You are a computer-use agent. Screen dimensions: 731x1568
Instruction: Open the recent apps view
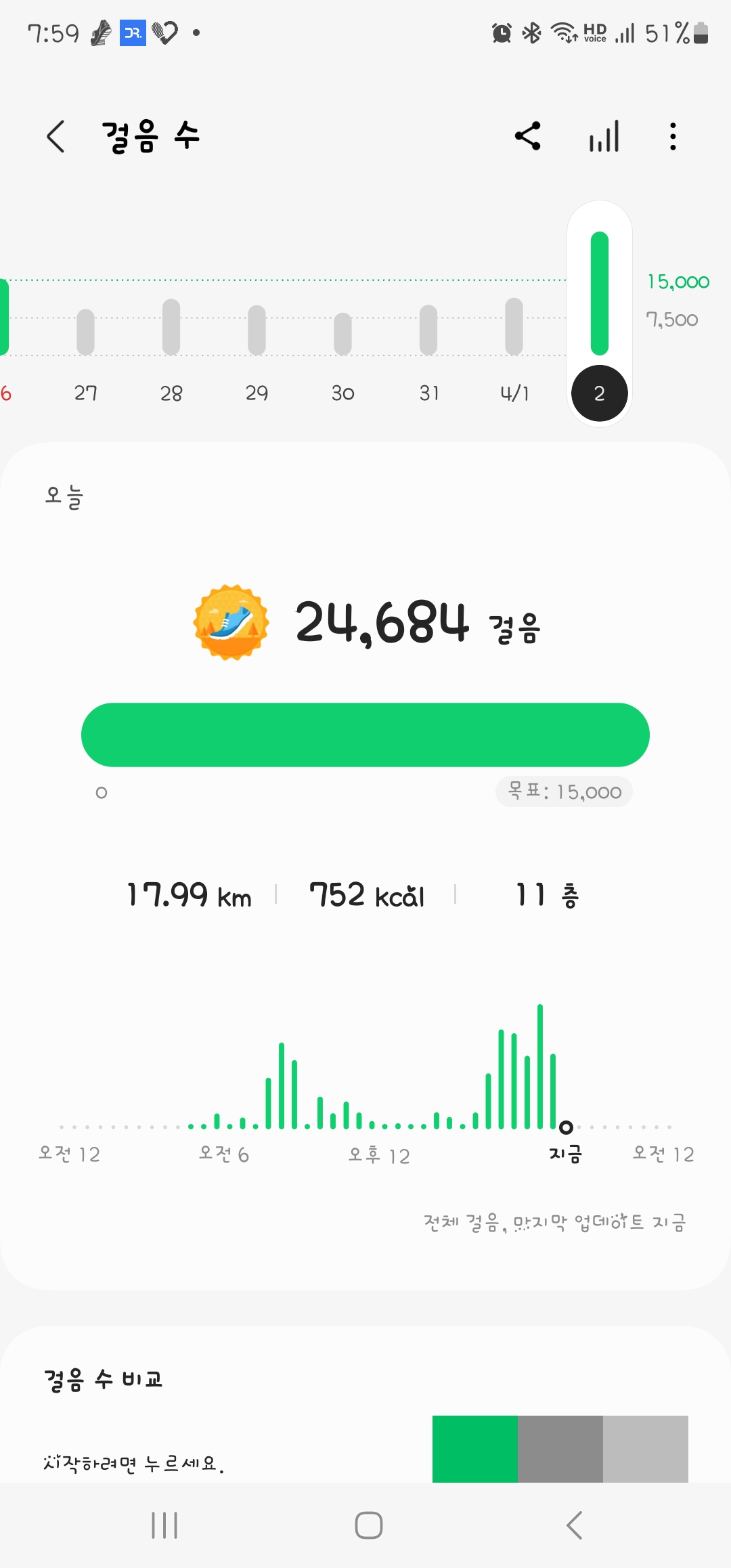click(164, 1525)
